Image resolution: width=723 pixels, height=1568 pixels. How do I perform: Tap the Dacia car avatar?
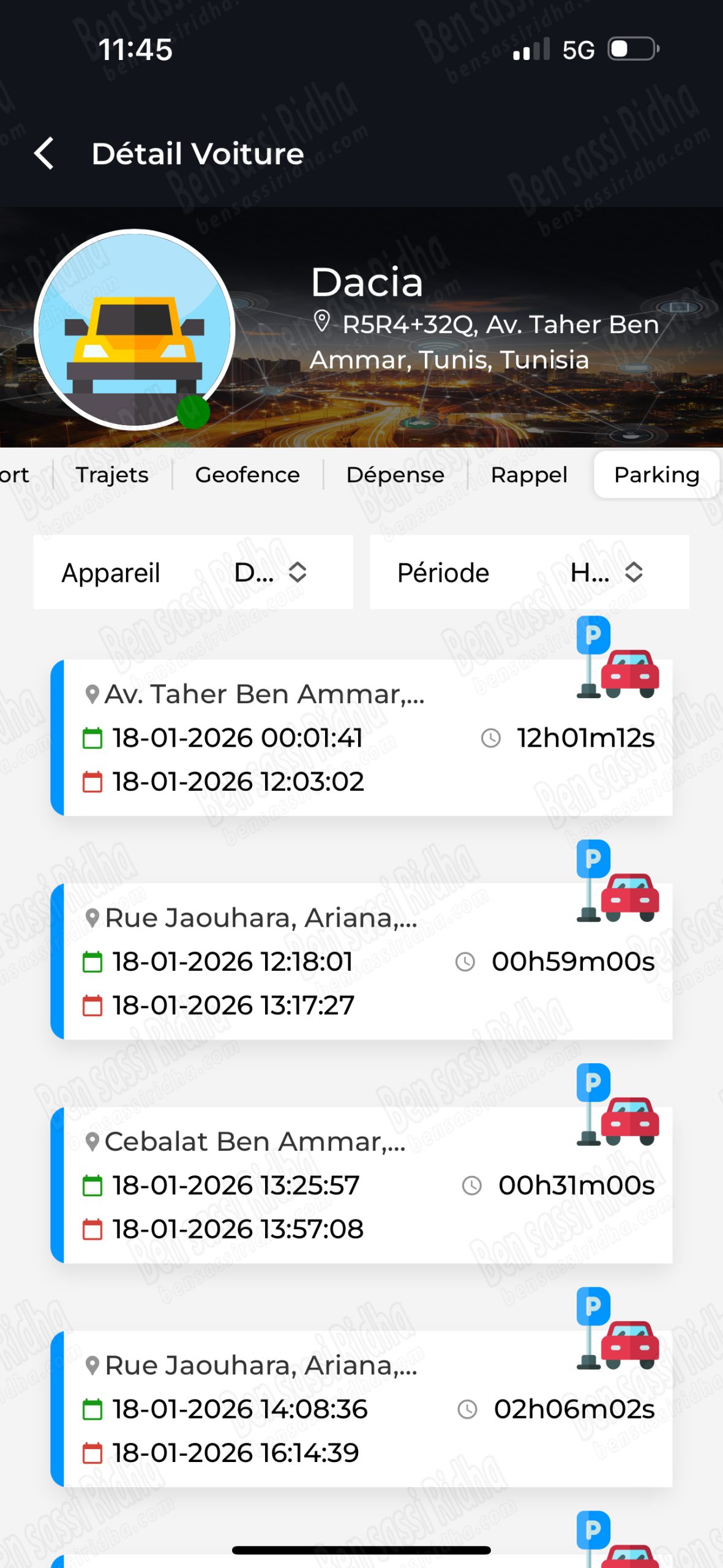(x=135, y=330)
